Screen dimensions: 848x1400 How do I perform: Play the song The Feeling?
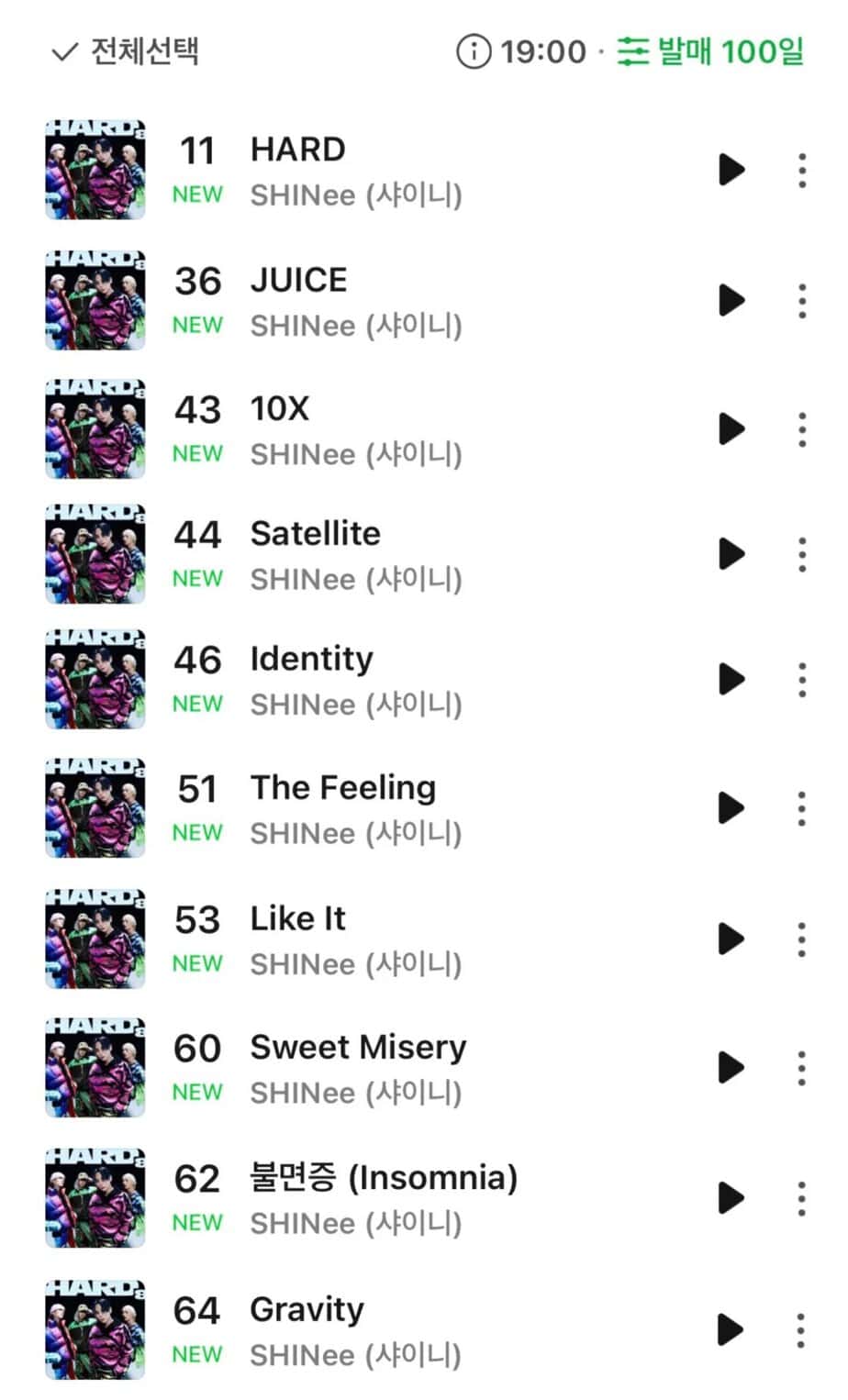coord(731,807)
